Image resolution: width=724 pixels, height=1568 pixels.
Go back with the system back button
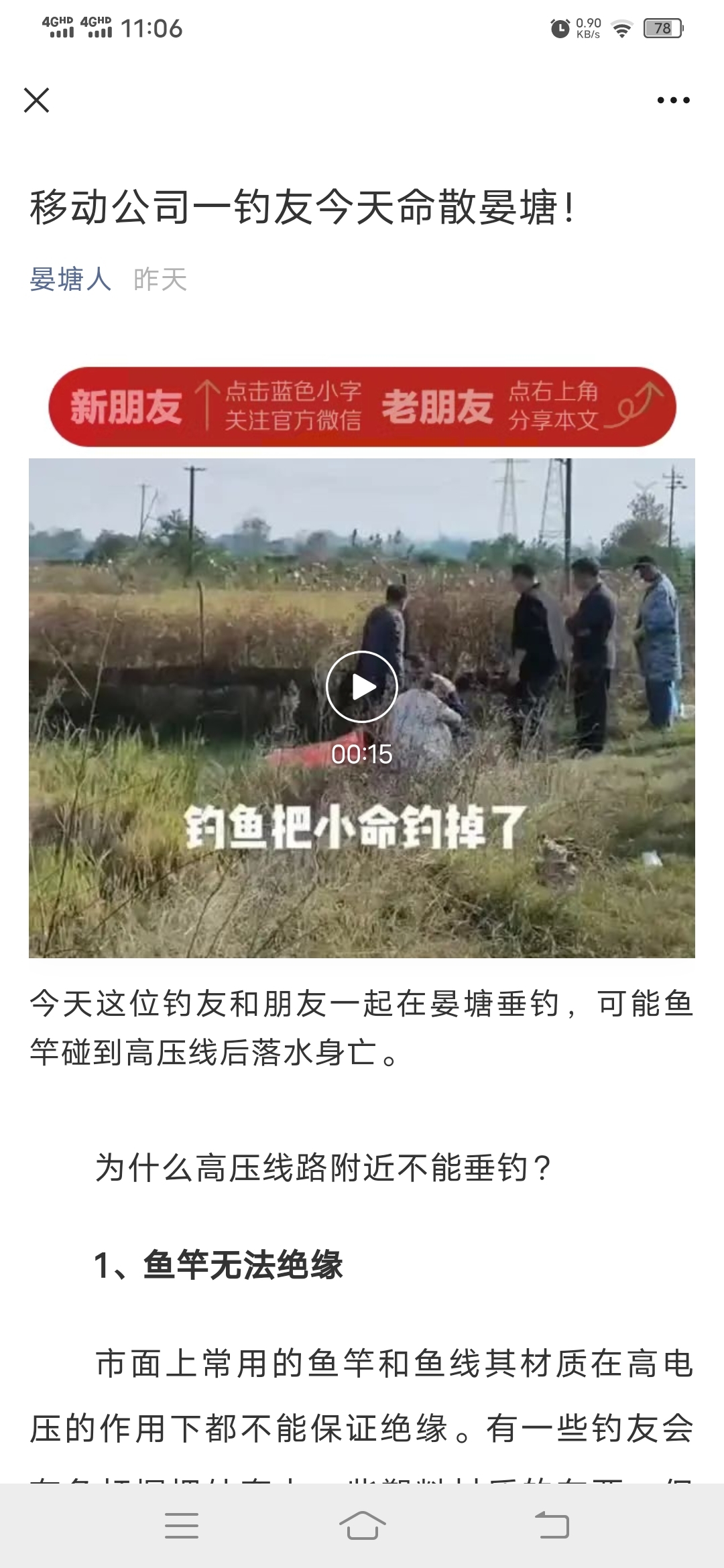(552, 1526)
